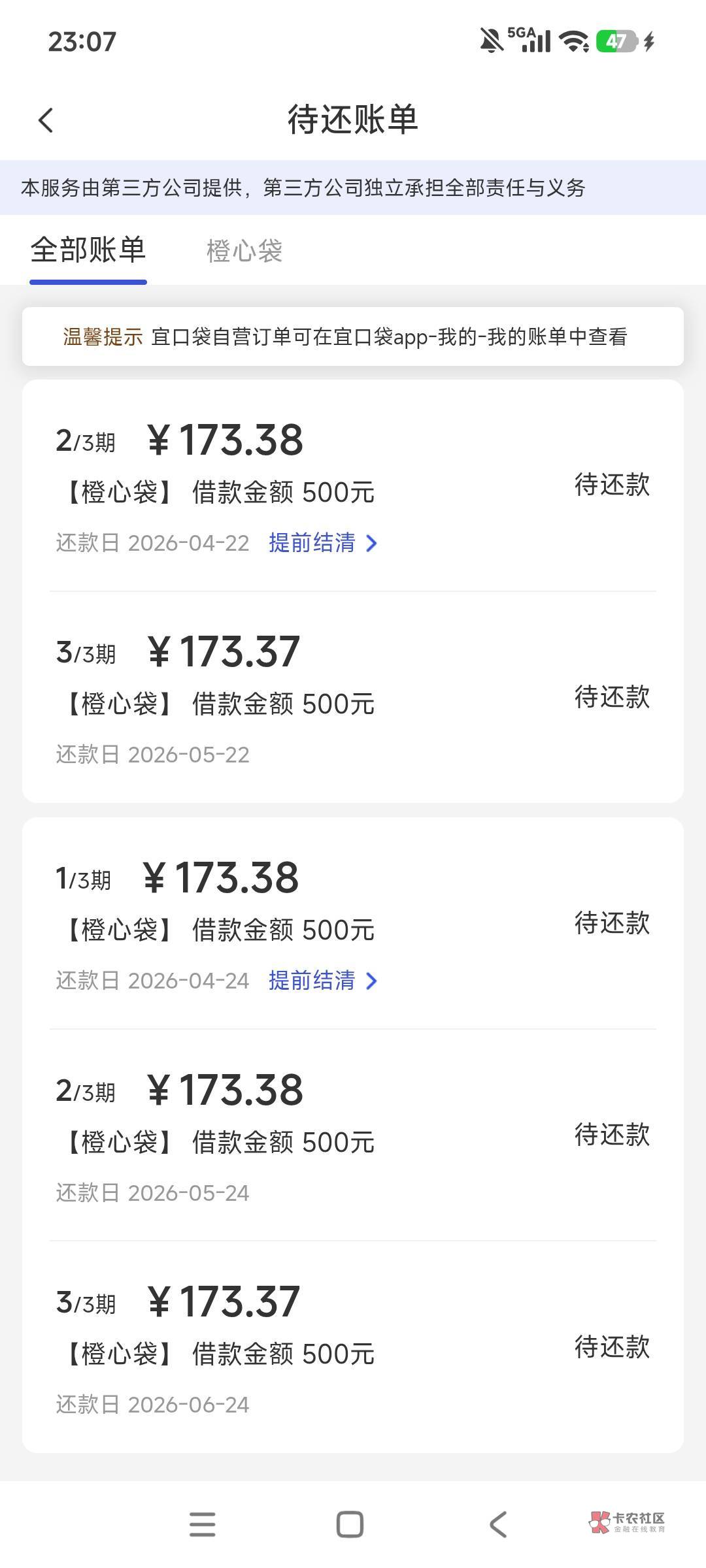706x1568 pixels.
Task: Tap 提前结清 for the 2026-04-22 bill
Action: 323,543
